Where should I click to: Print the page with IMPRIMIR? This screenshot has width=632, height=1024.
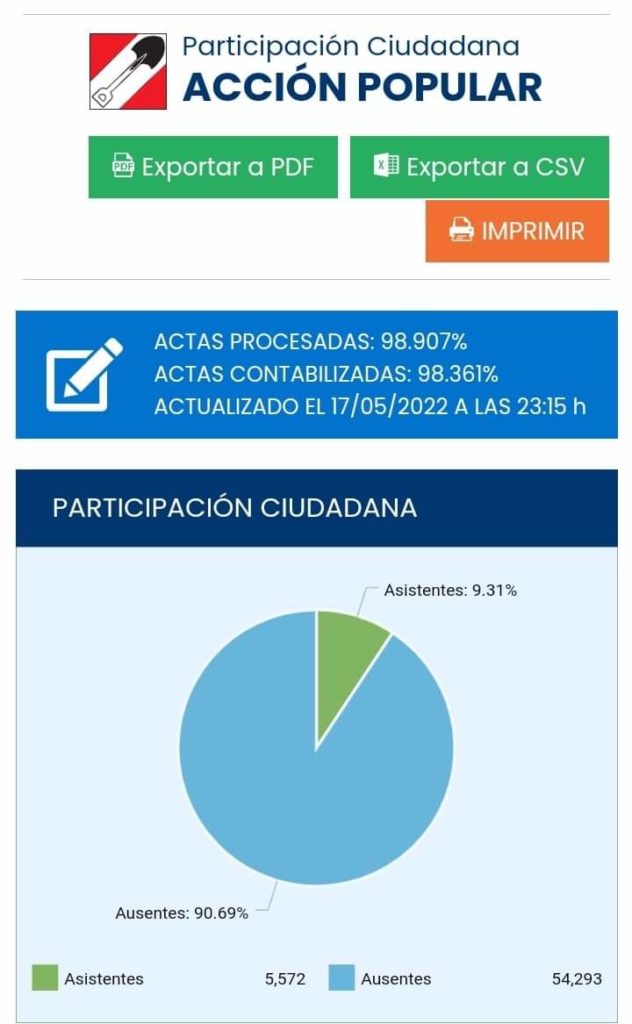(517, 231)
